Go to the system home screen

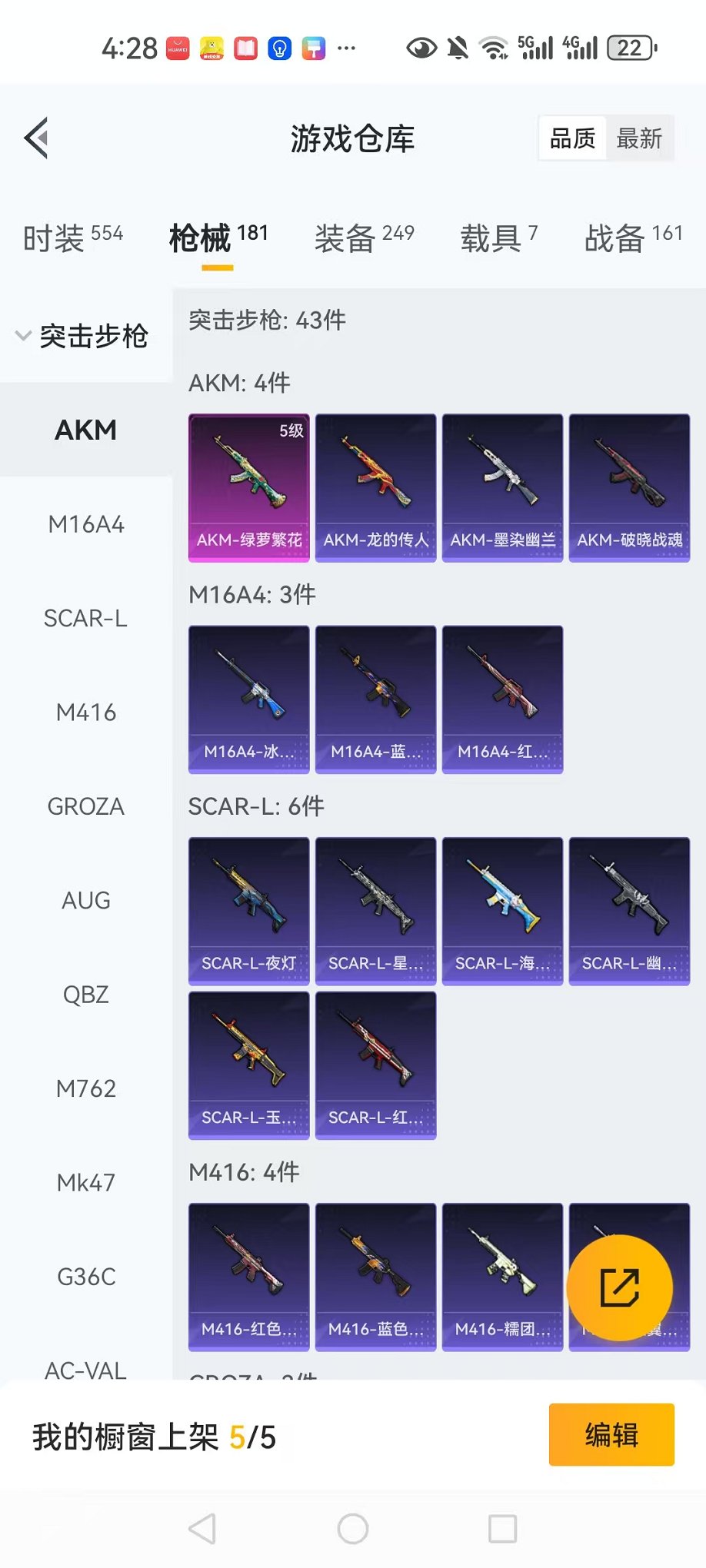[x=353, y=1529]
